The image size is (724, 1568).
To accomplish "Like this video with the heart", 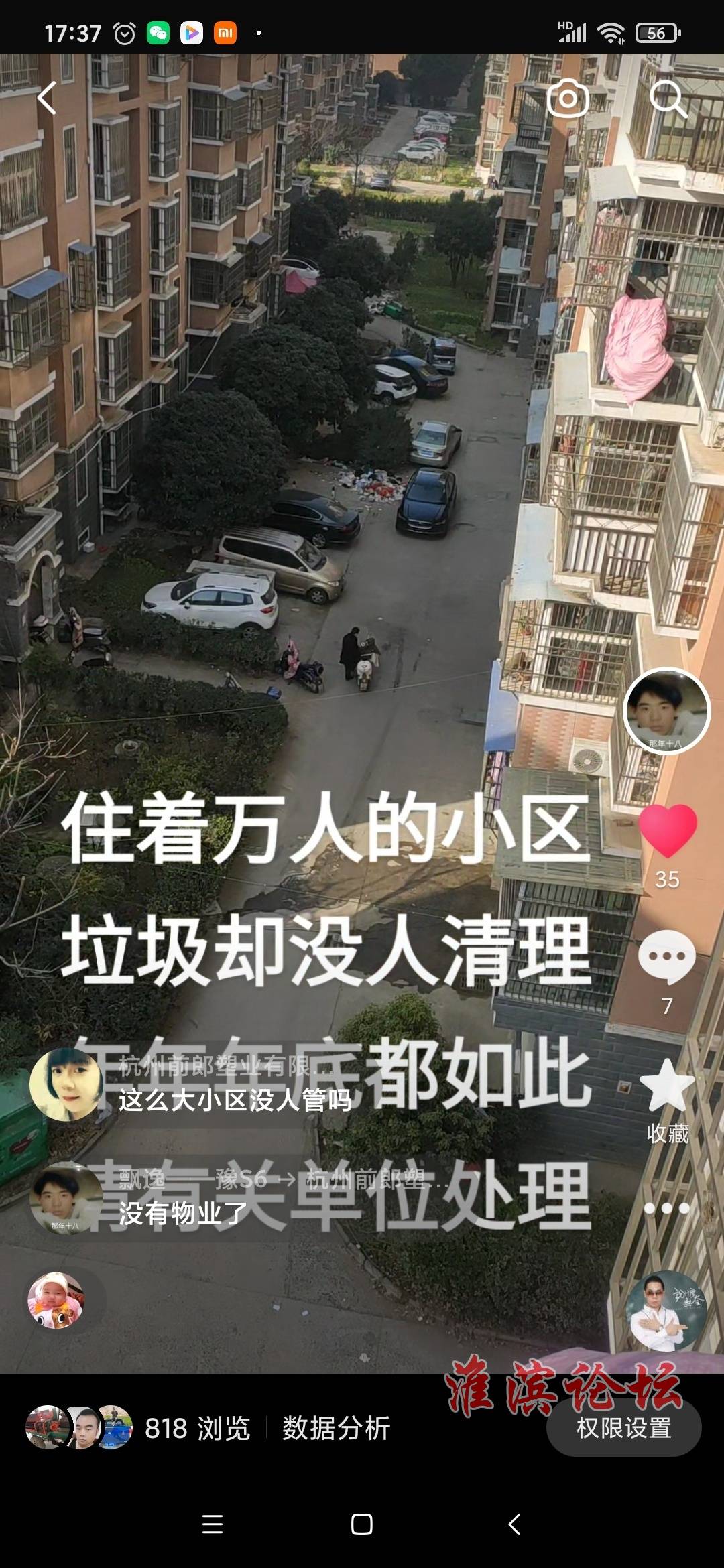I will click(x=668, y=831).
